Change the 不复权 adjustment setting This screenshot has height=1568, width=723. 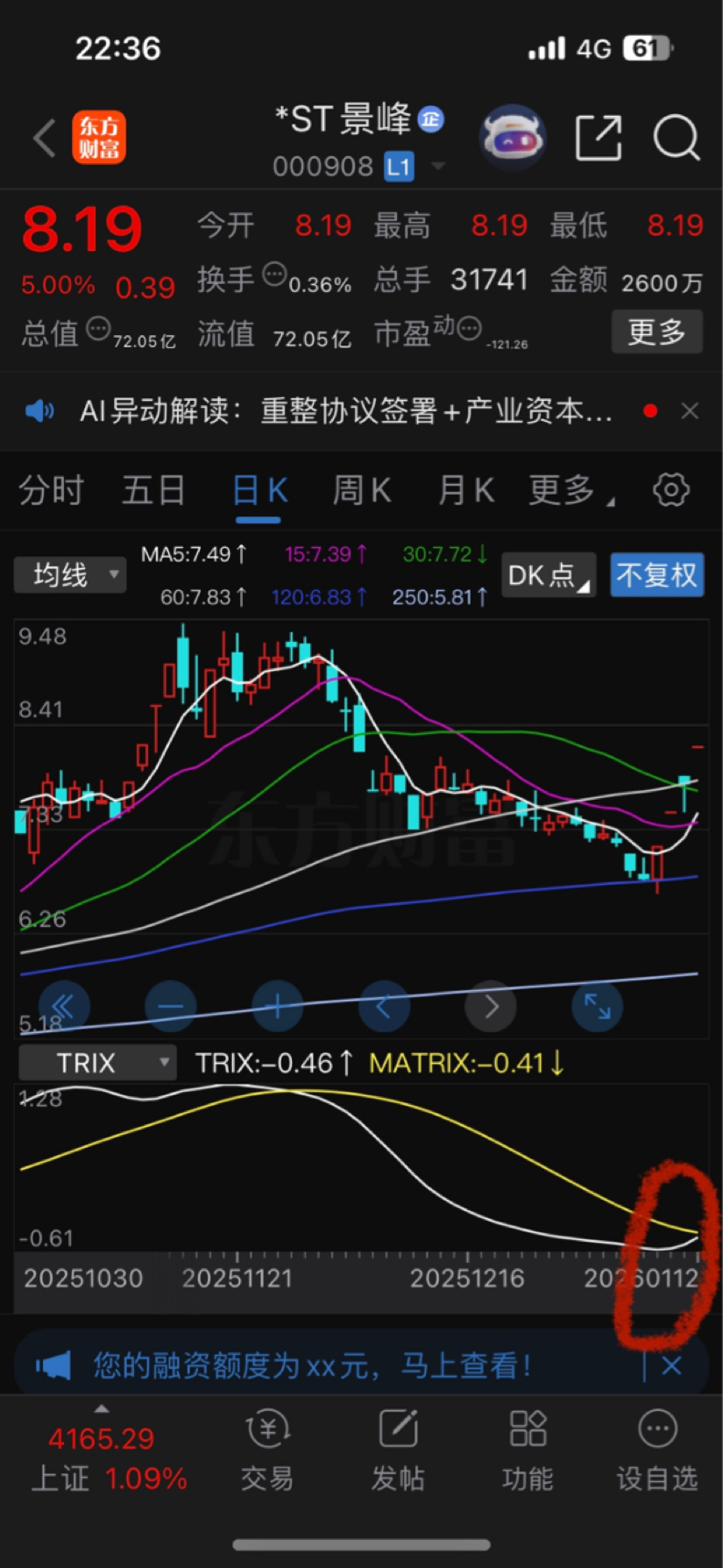tap(656, 575)
